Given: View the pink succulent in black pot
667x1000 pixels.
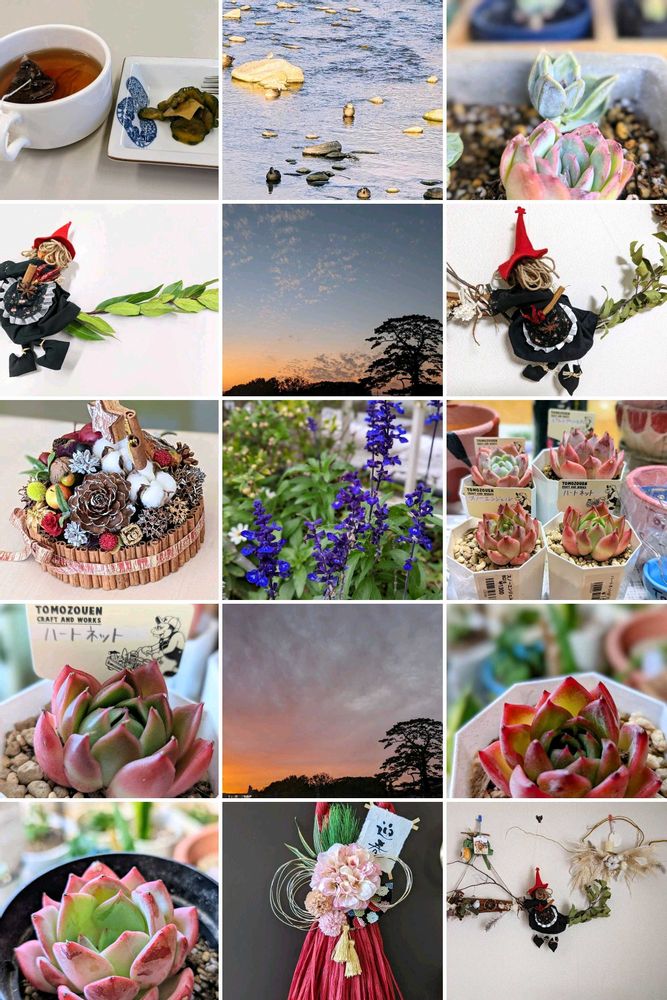Looking at the screenshot, I should [109, 901].
